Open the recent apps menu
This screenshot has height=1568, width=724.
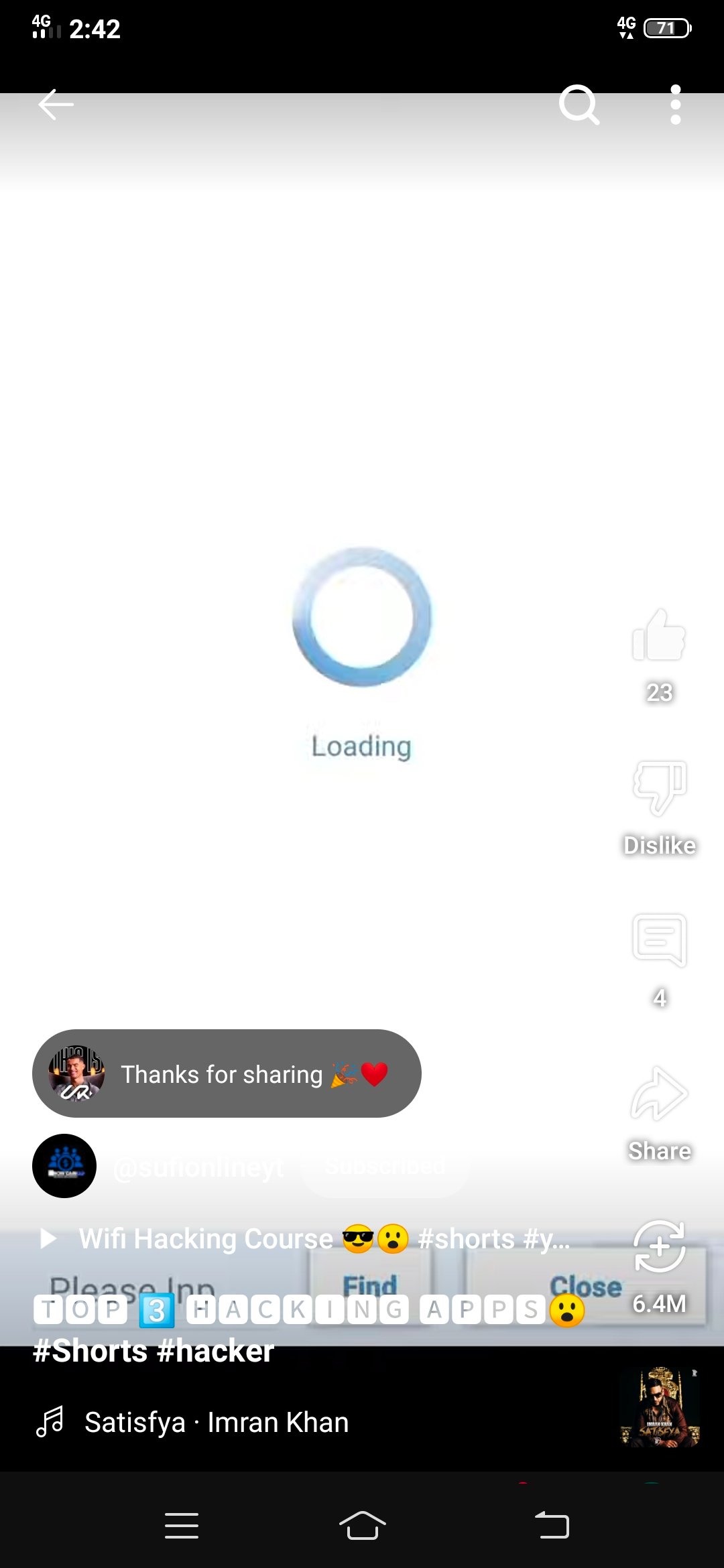pos(181,1526)
